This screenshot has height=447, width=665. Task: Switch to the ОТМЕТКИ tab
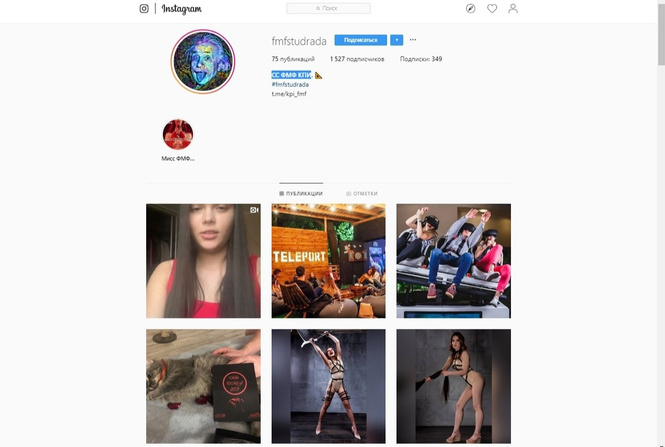(362, 193)
